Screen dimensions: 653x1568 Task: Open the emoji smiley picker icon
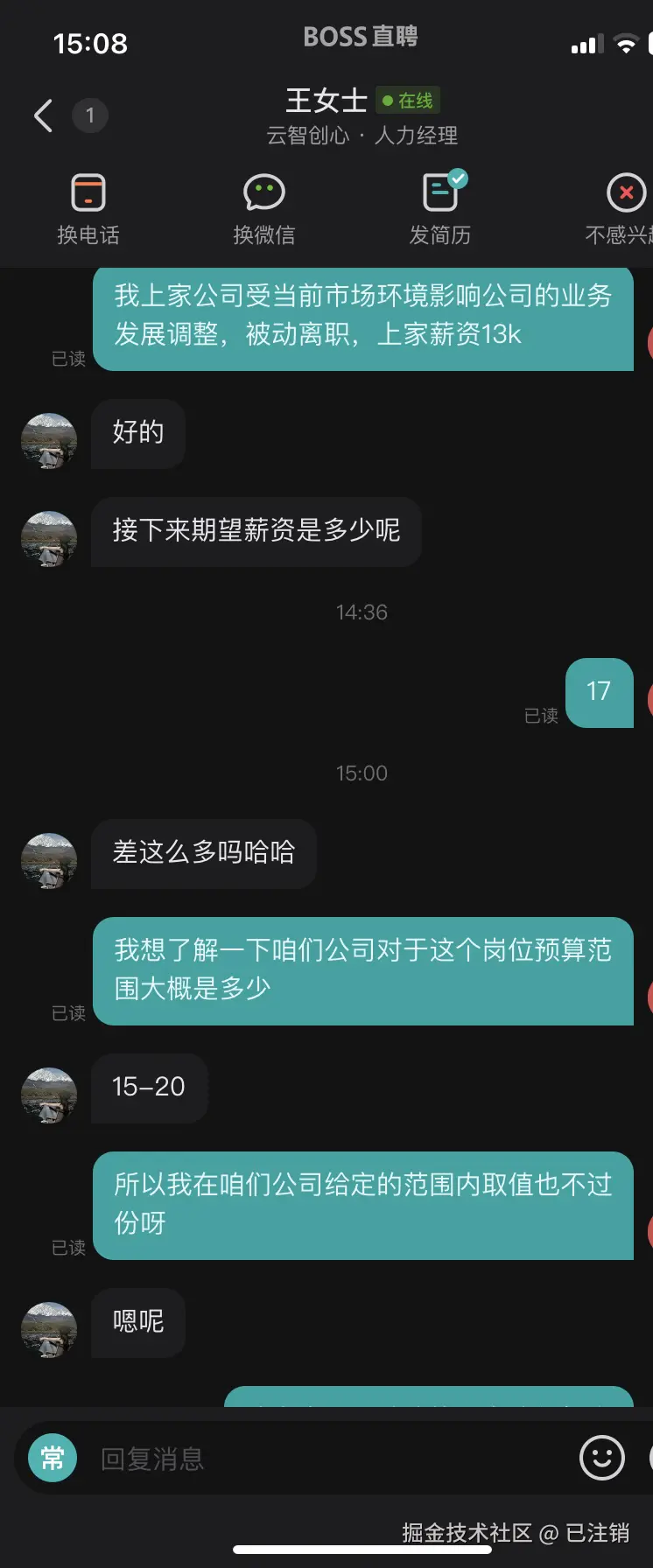[601, 1456]
